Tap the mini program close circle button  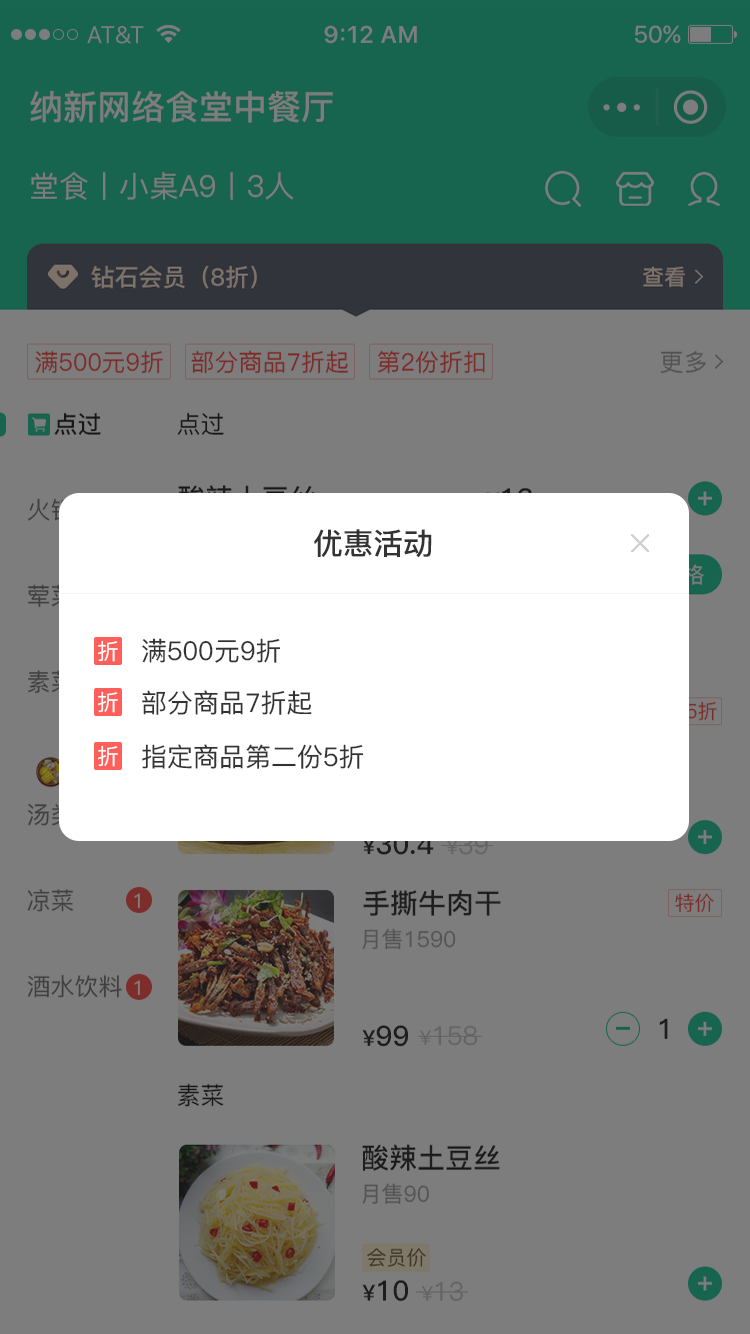click(690, 107)
